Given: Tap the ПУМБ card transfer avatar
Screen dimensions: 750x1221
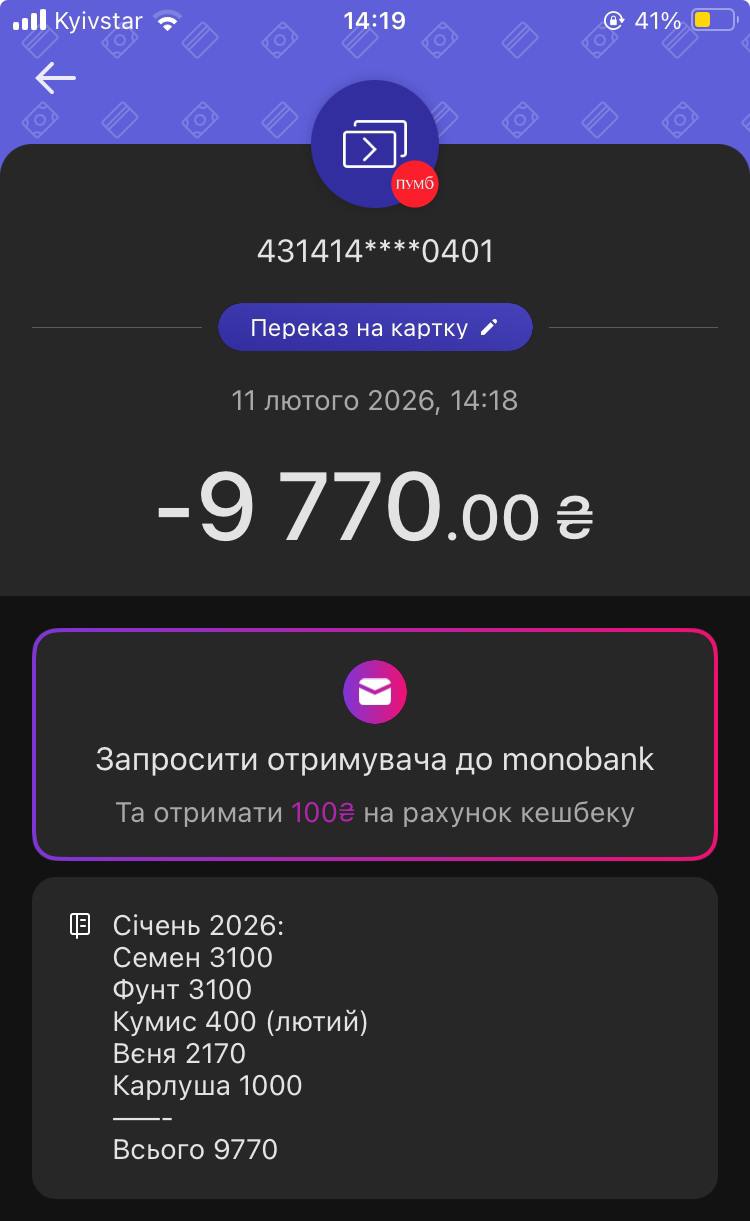Looking at the screenshot, I should coord(375,145).
